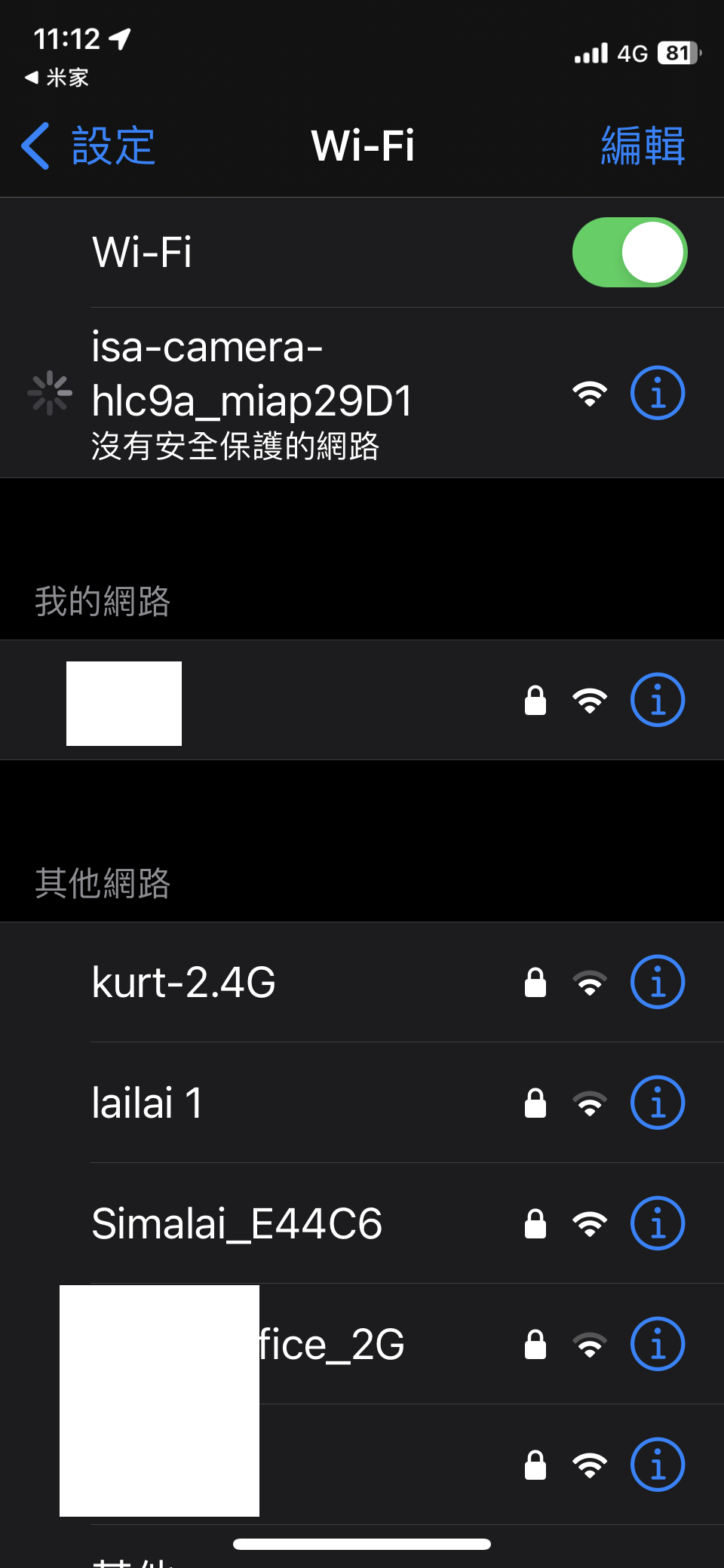Image resolution: width=724 pixels, height=1568 pixels.
Task: Open info for the fice_2G network
Action: pyautogui.click(x=658, y=1344)
